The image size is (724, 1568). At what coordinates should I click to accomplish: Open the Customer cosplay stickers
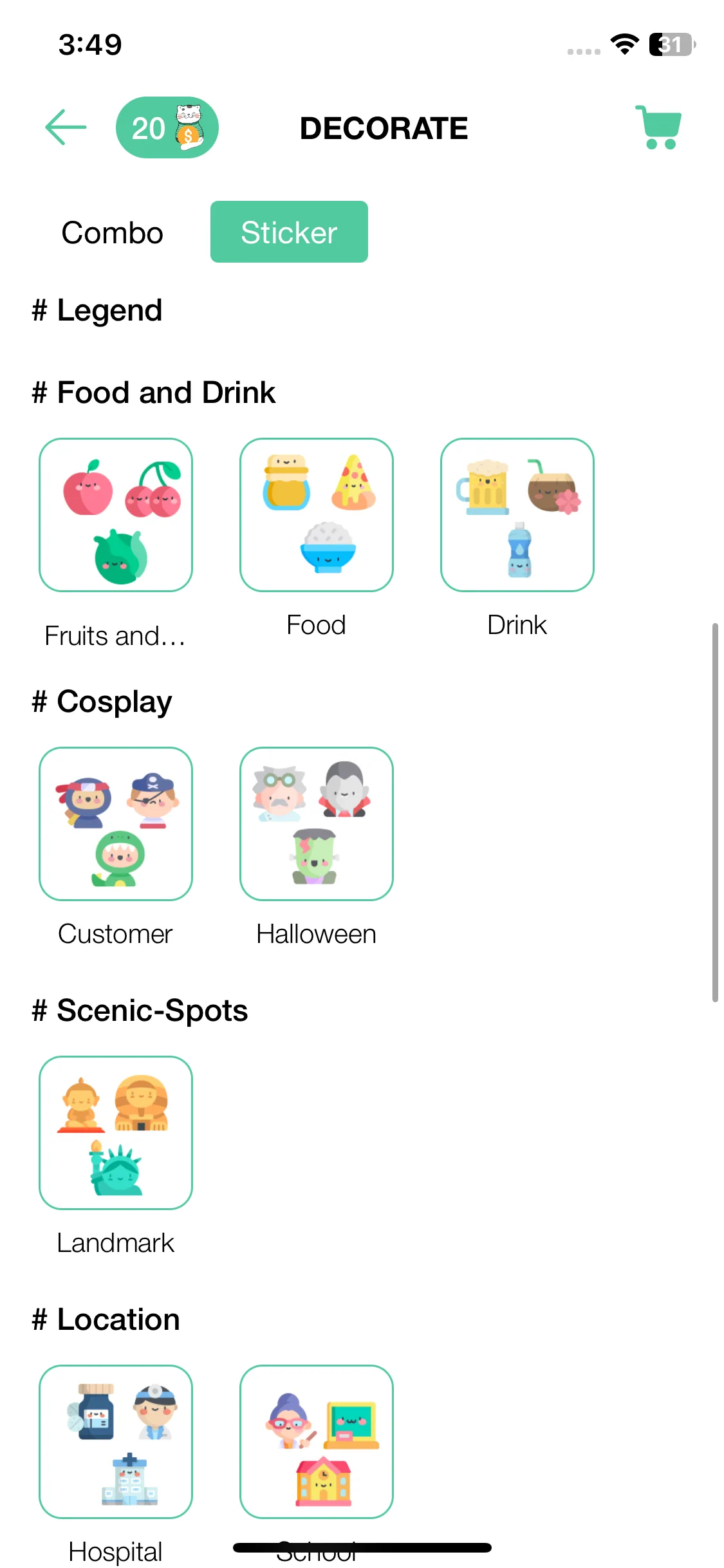(x=116, y=824)
